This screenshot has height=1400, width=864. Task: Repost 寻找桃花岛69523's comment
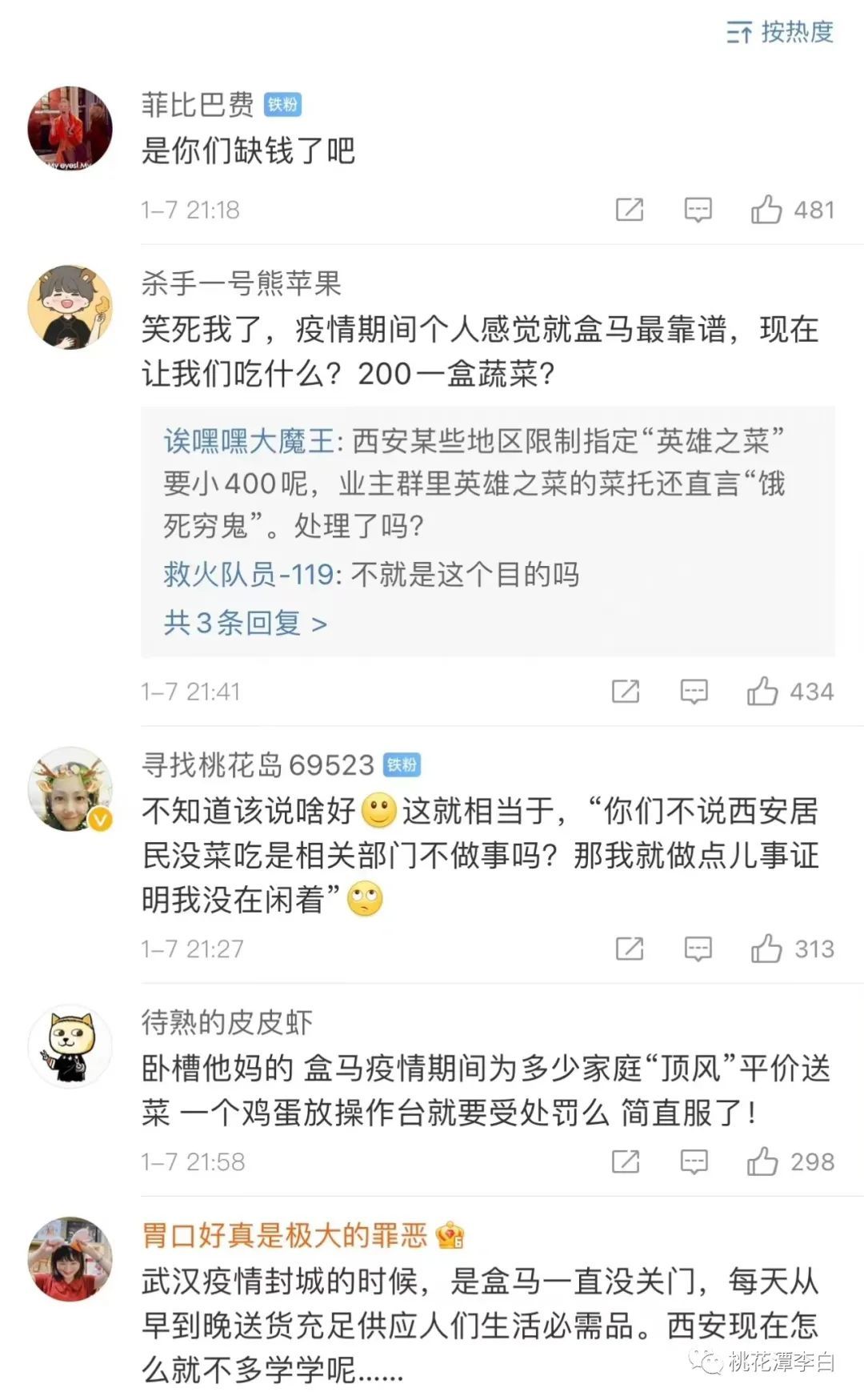coord(630,949)
